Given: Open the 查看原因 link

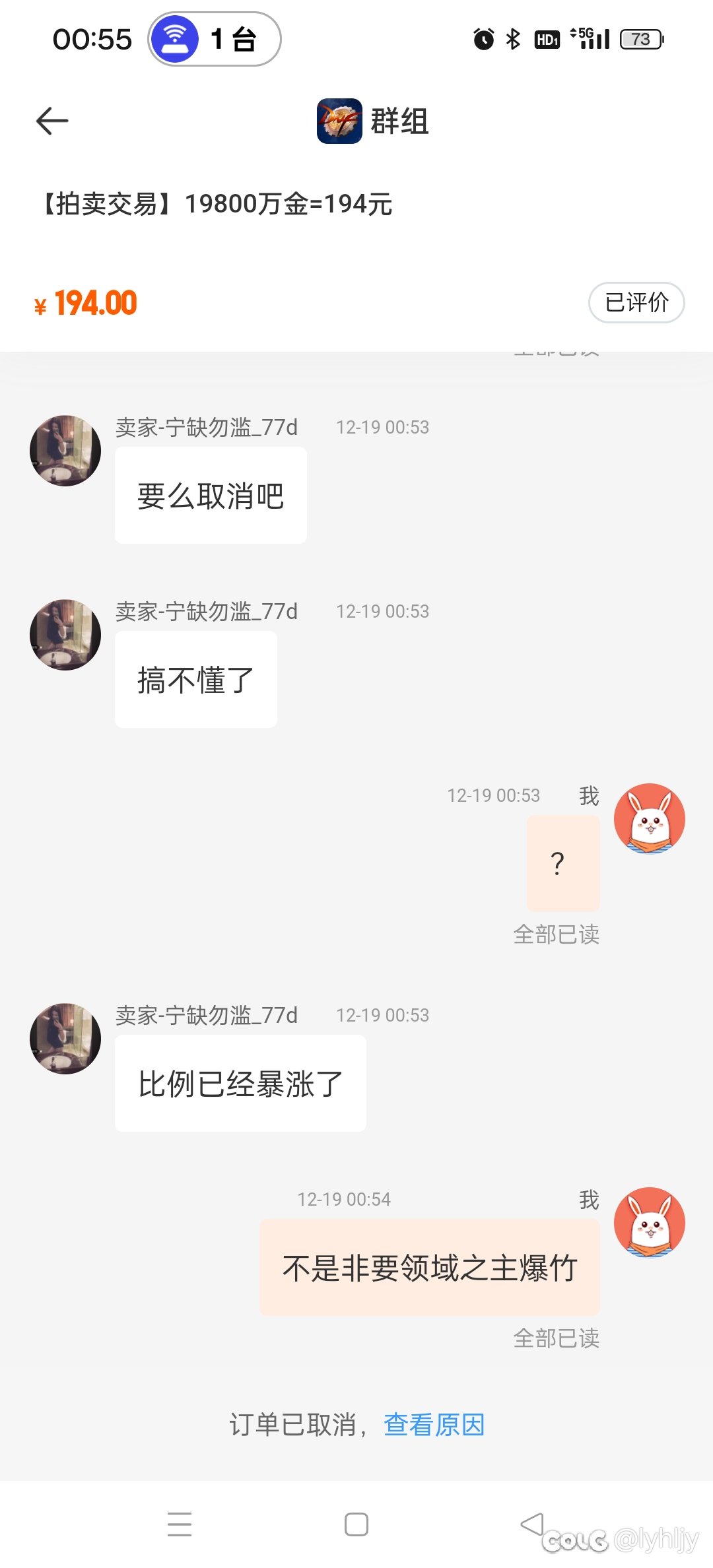Looking at the screenshot, I should [x=434, y=1425].
